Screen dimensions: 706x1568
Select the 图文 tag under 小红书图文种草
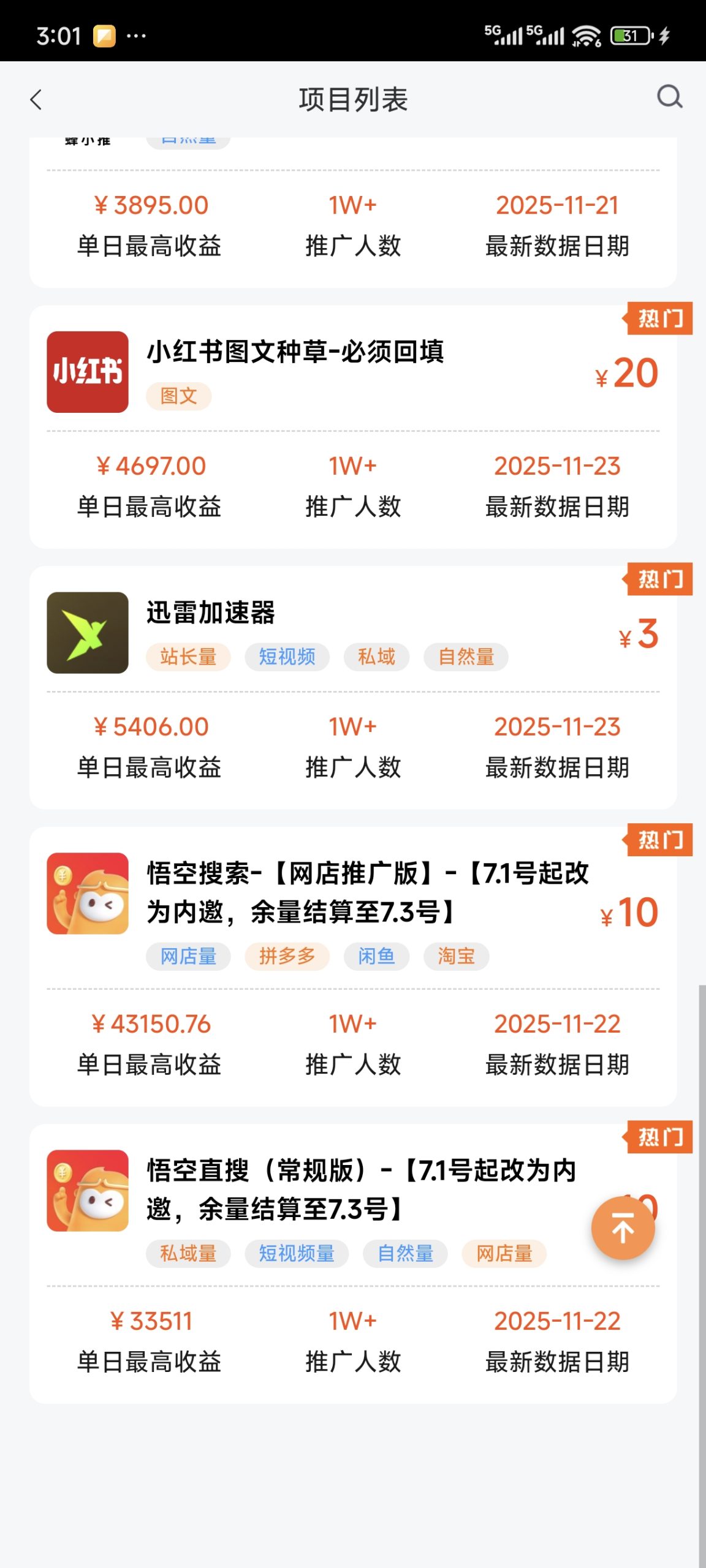tap(178, 396)
